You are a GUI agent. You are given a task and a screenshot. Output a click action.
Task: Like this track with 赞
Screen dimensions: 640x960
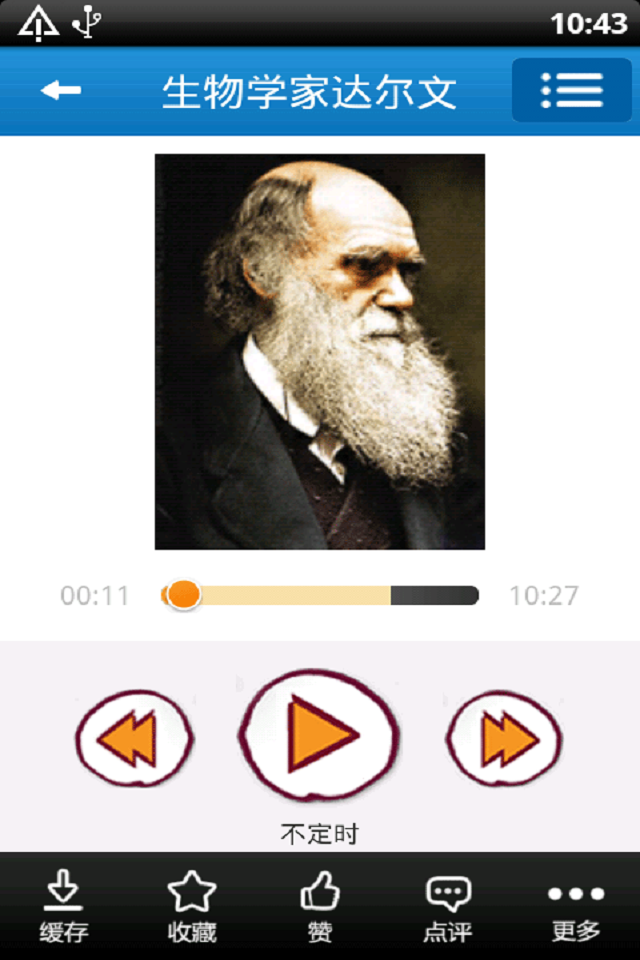click(x=320, y=906)
